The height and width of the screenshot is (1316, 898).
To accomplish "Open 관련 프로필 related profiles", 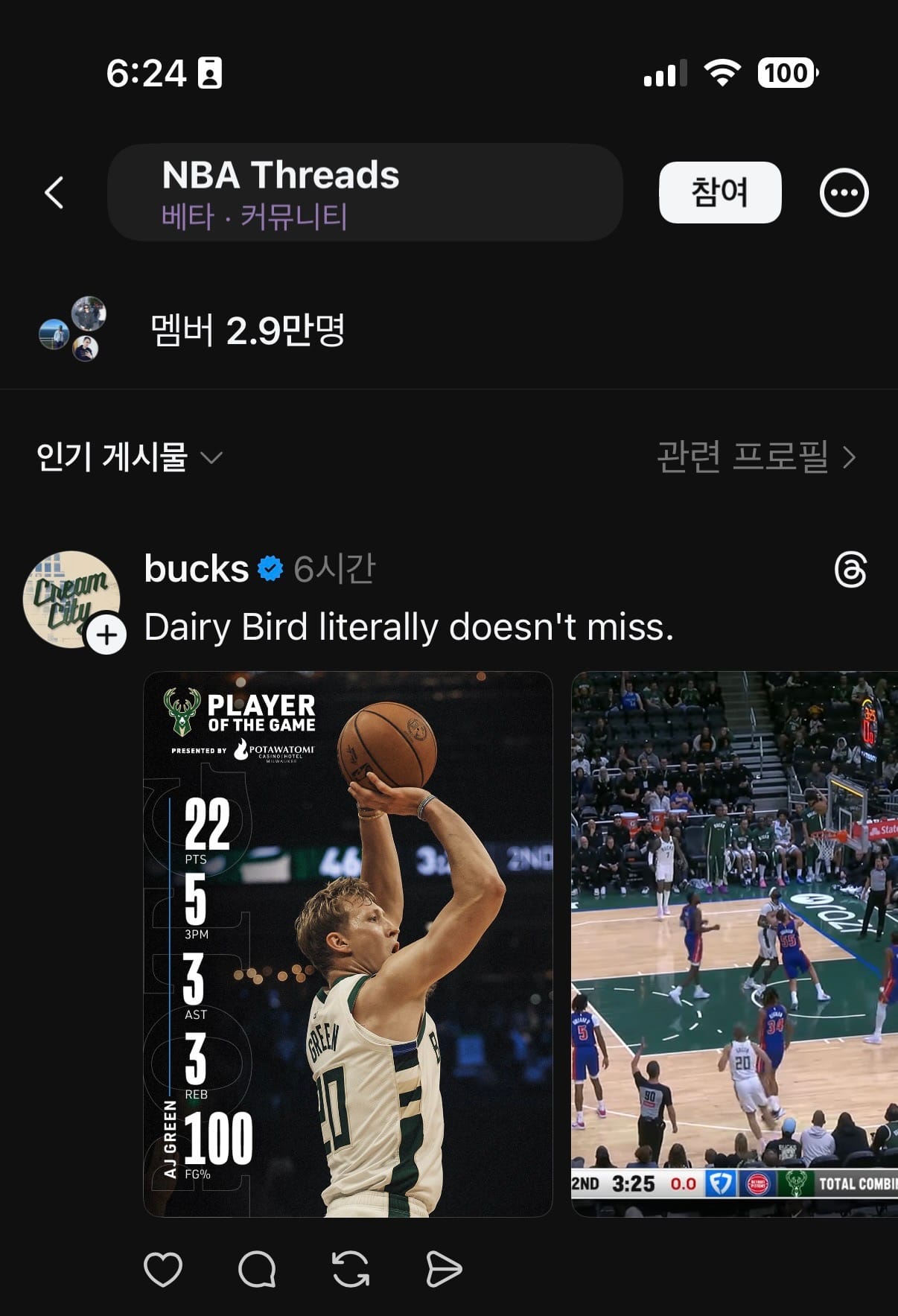I will [x=756, y=457].
